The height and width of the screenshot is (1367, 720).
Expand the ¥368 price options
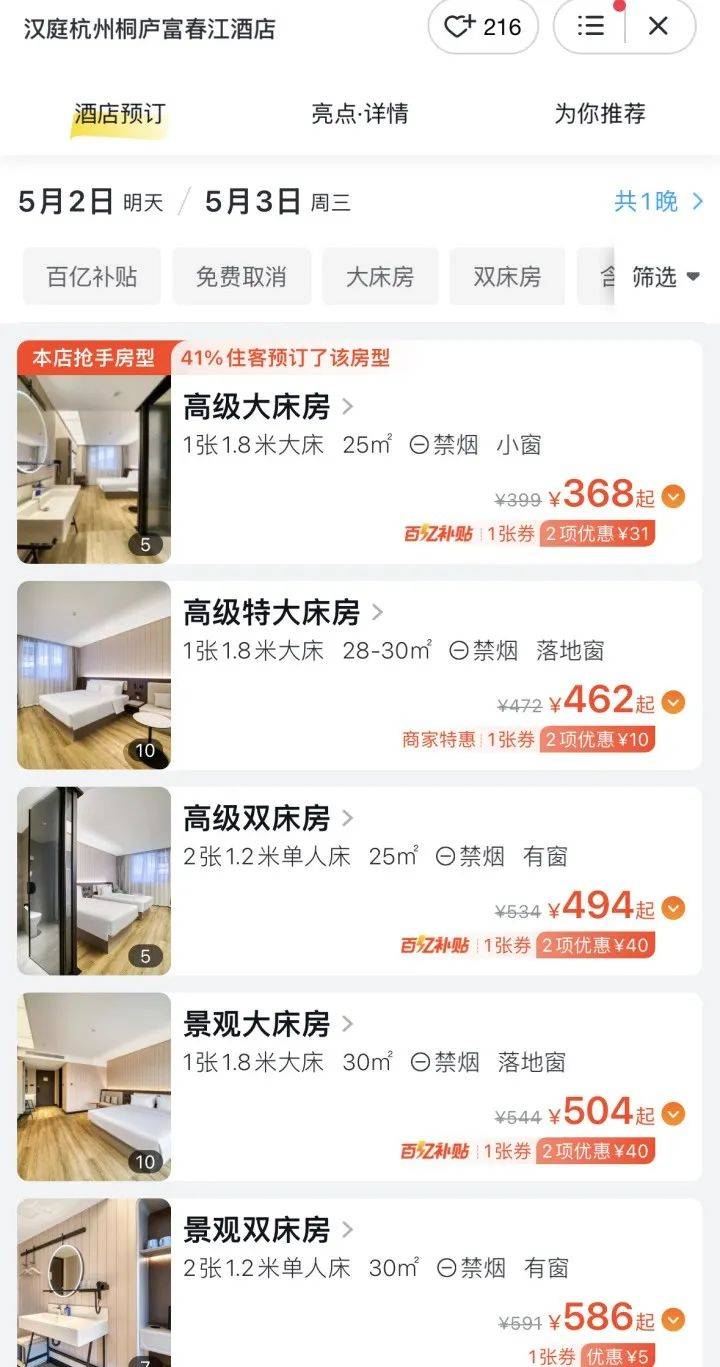(x=674, y=496)
